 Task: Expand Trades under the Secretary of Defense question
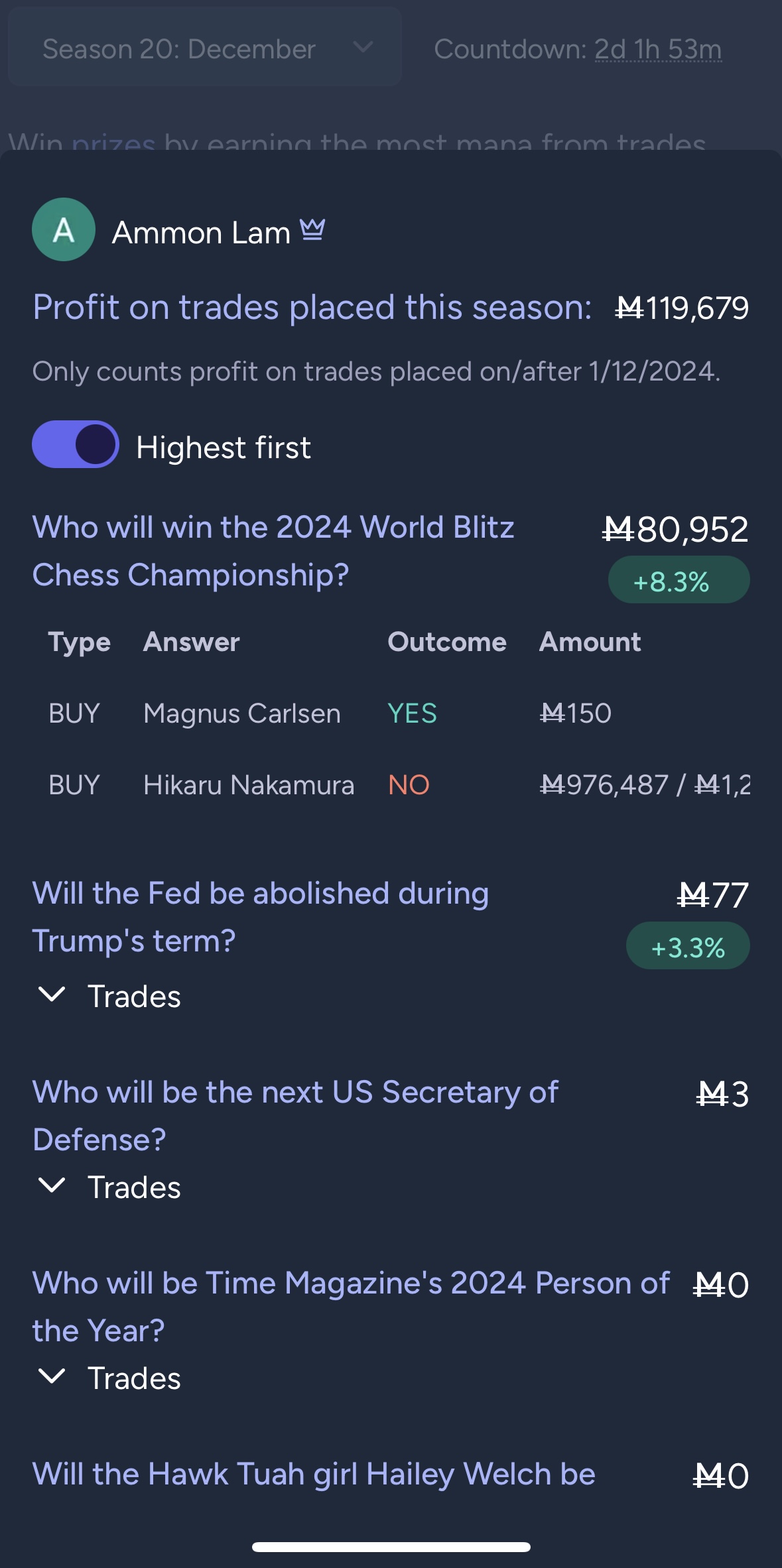[109, 1187]
